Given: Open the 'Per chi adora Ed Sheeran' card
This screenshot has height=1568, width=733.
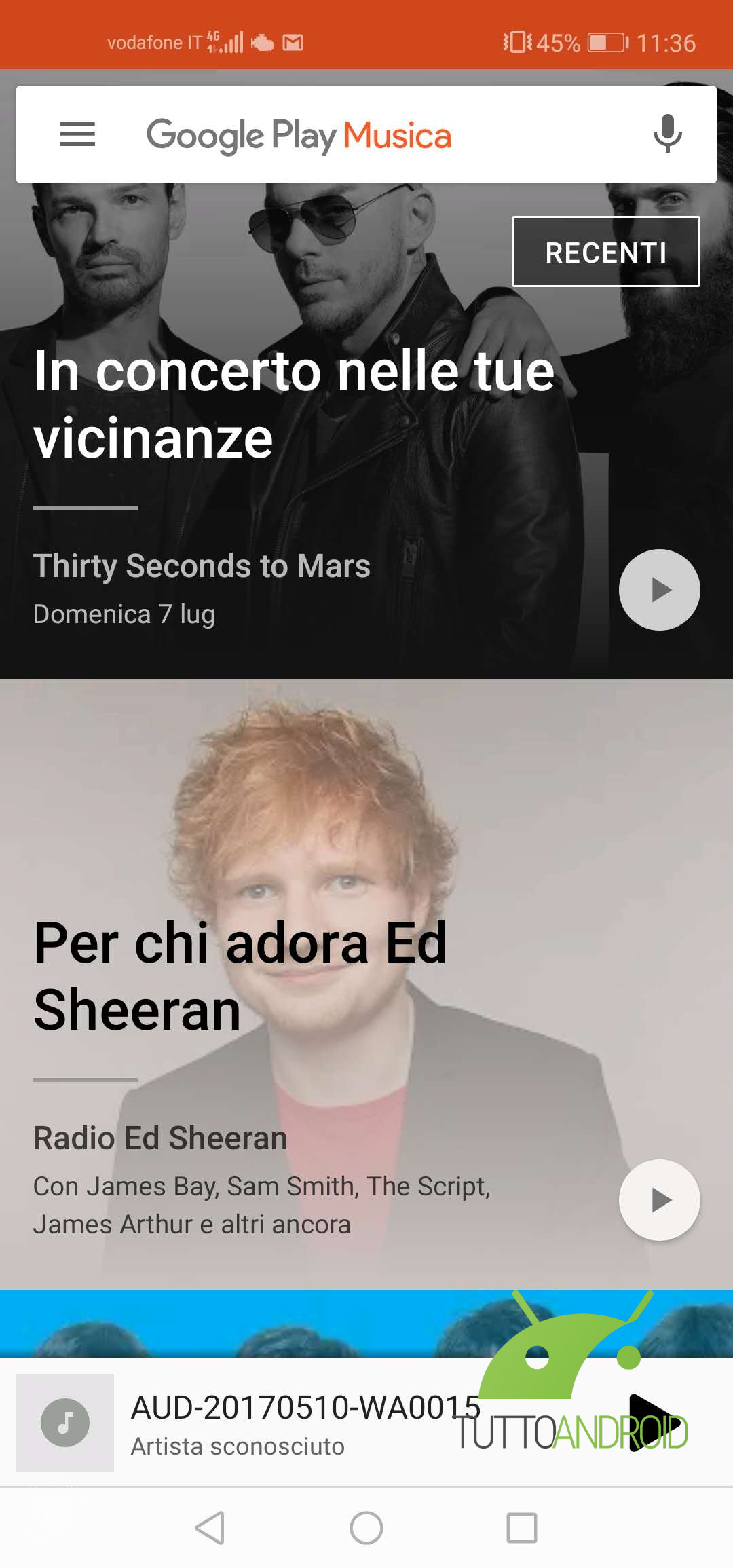Looking at the screenshot, I should pyautogui.click(x=366, y=984).
